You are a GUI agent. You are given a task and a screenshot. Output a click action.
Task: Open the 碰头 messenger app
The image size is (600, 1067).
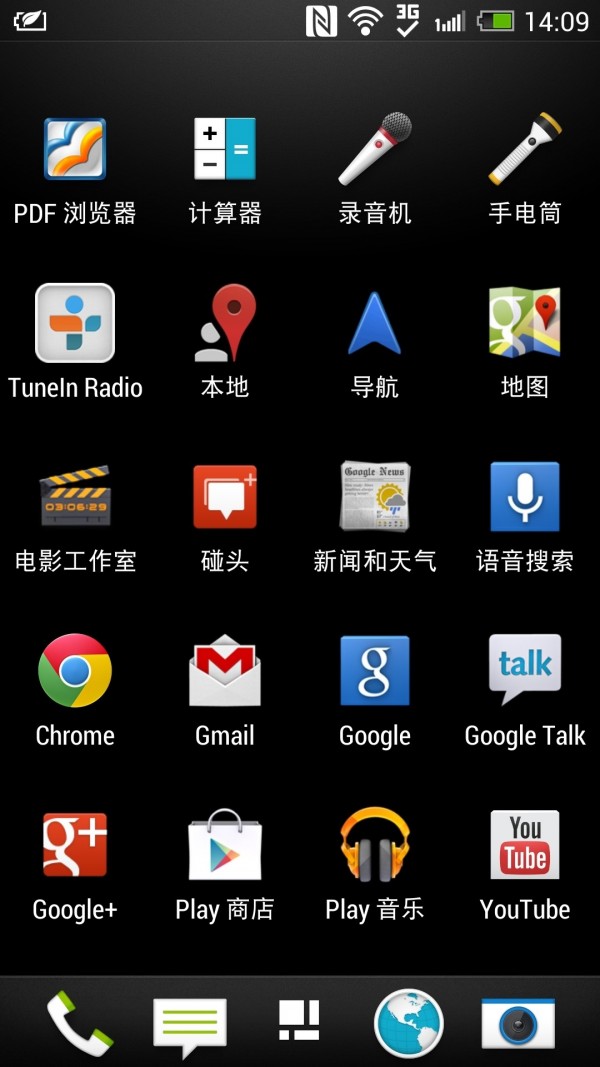[x=225, y=497]
